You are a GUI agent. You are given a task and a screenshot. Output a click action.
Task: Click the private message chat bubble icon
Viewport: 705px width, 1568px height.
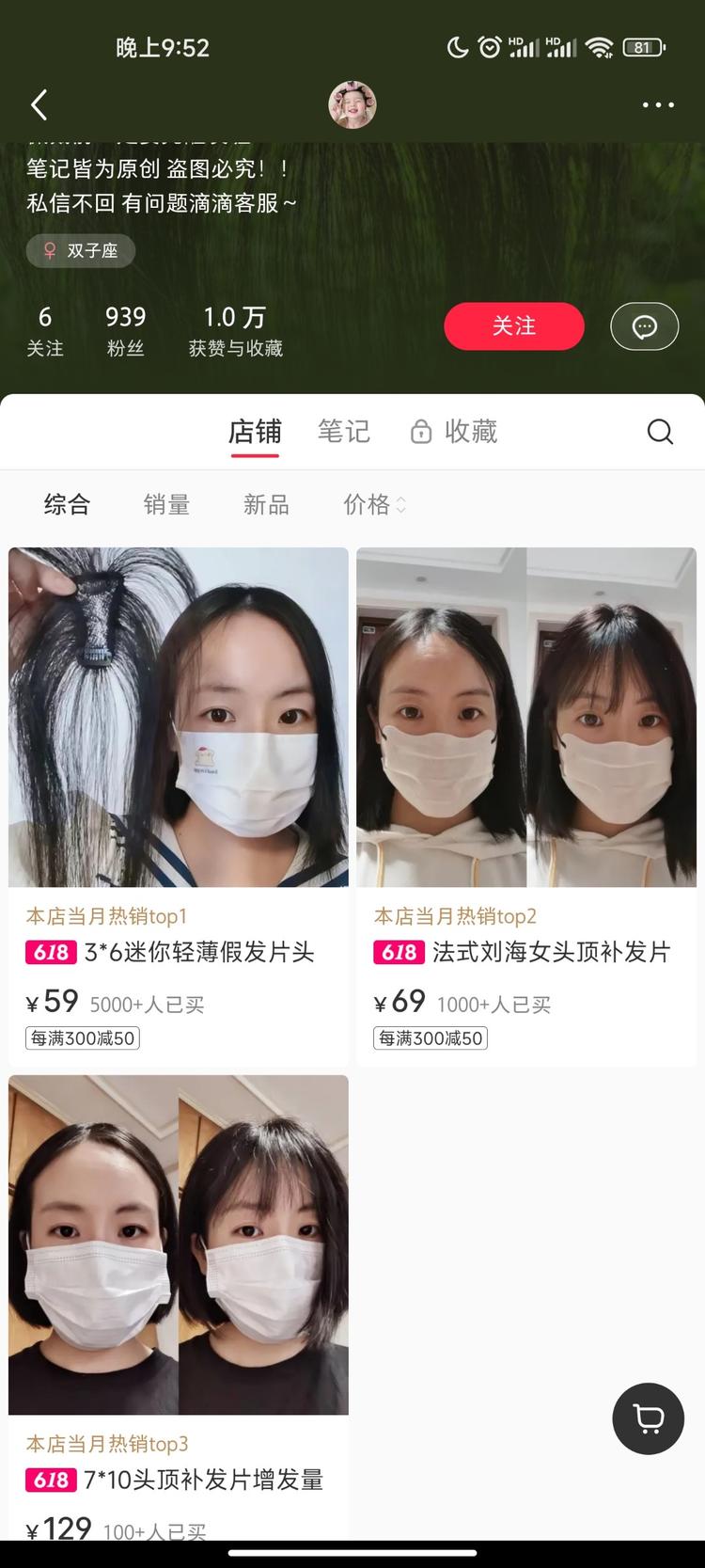pos(644,326)
